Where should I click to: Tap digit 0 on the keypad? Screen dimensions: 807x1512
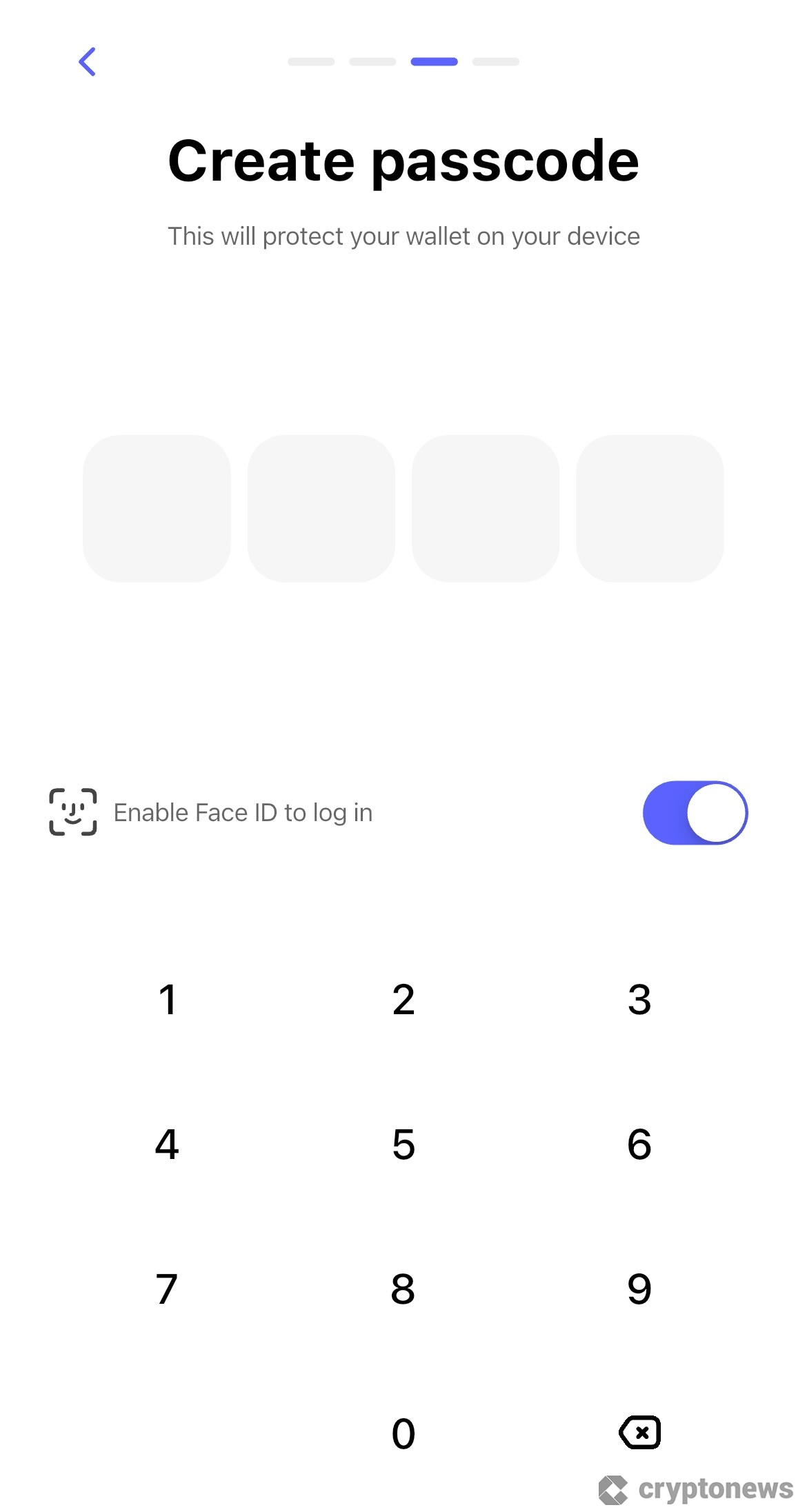point(403,1431)
